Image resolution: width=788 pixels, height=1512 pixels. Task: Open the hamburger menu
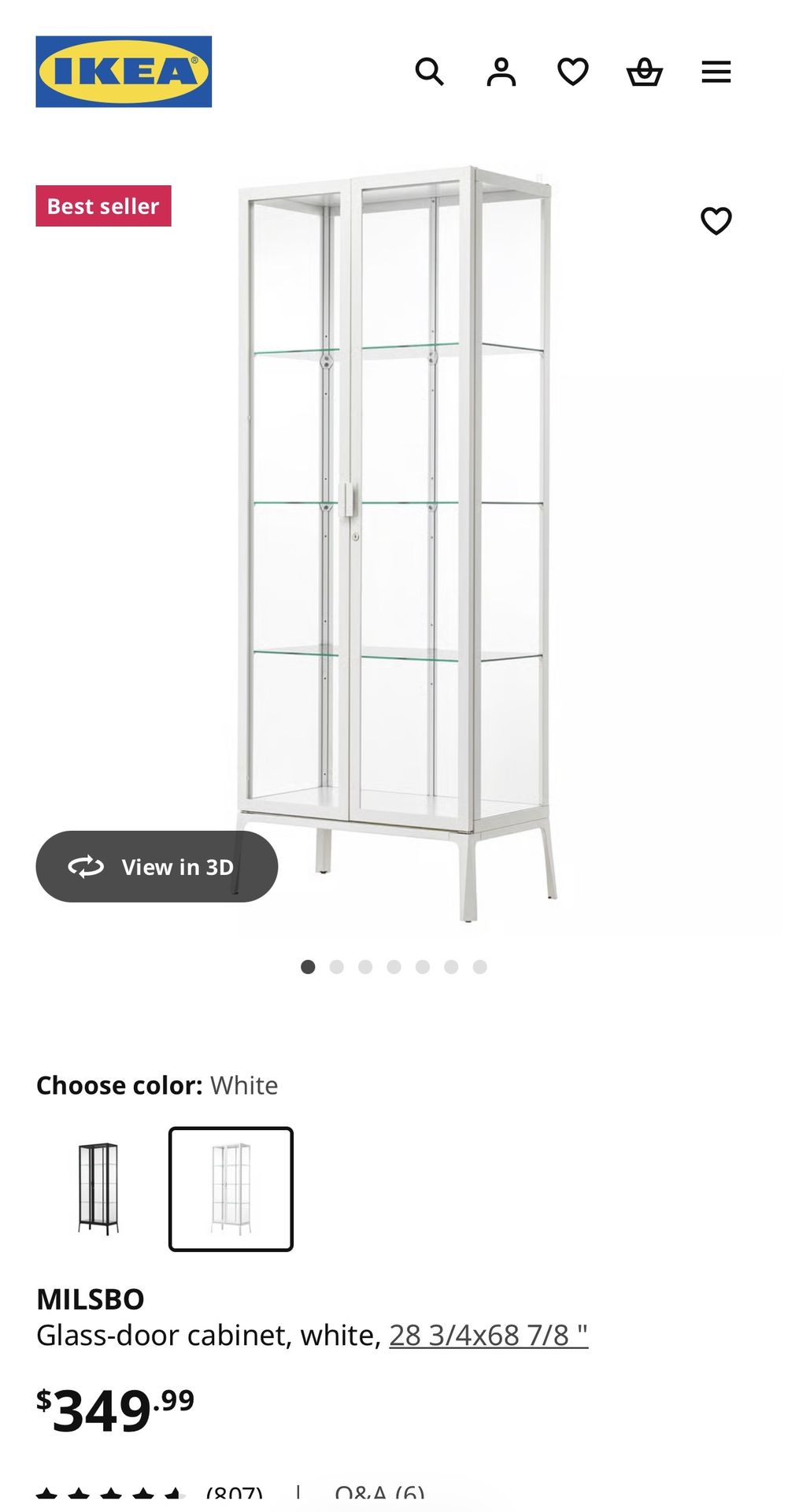716,72
